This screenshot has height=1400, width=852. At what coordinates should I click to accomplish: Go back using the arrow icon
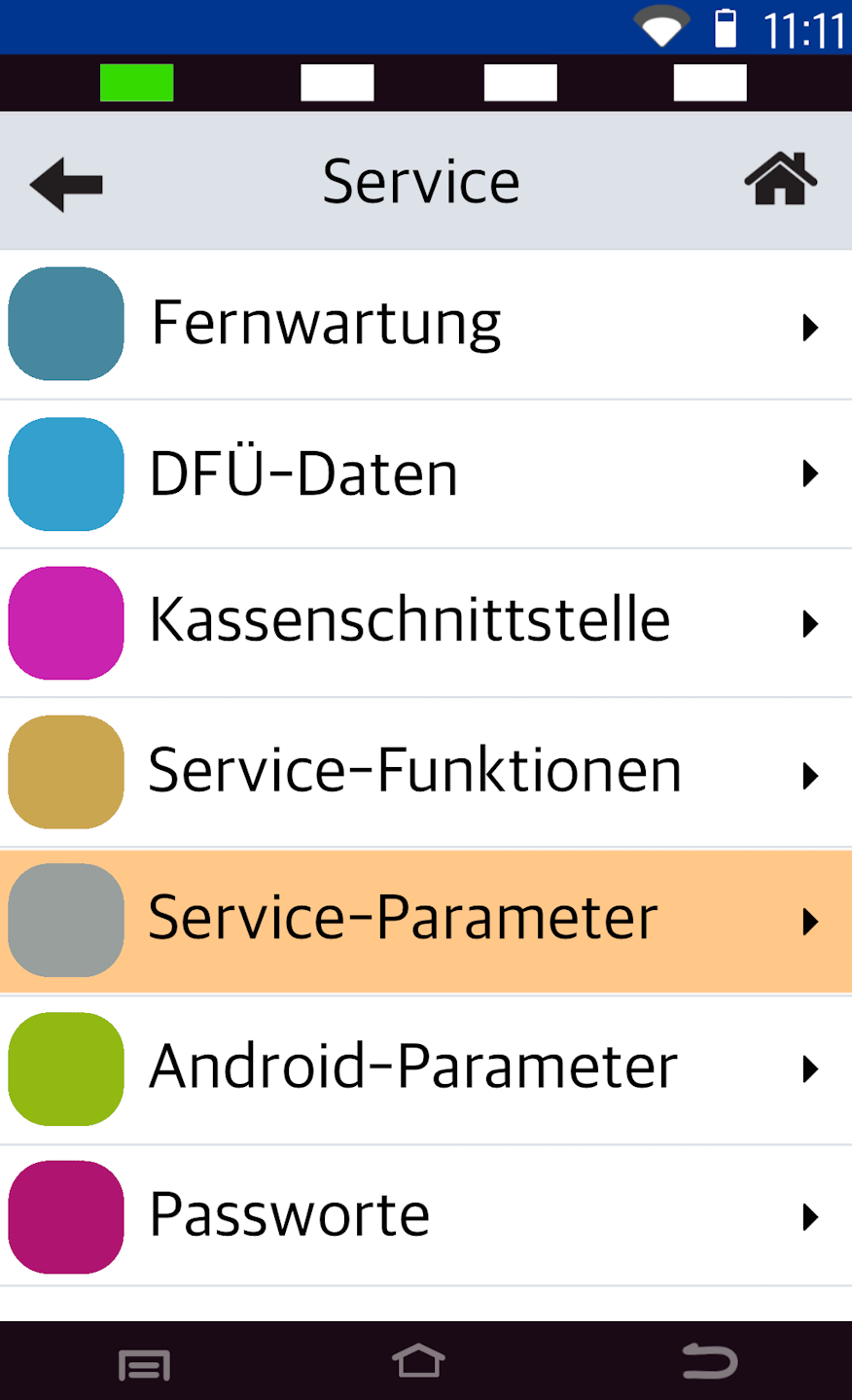[66, 184]
